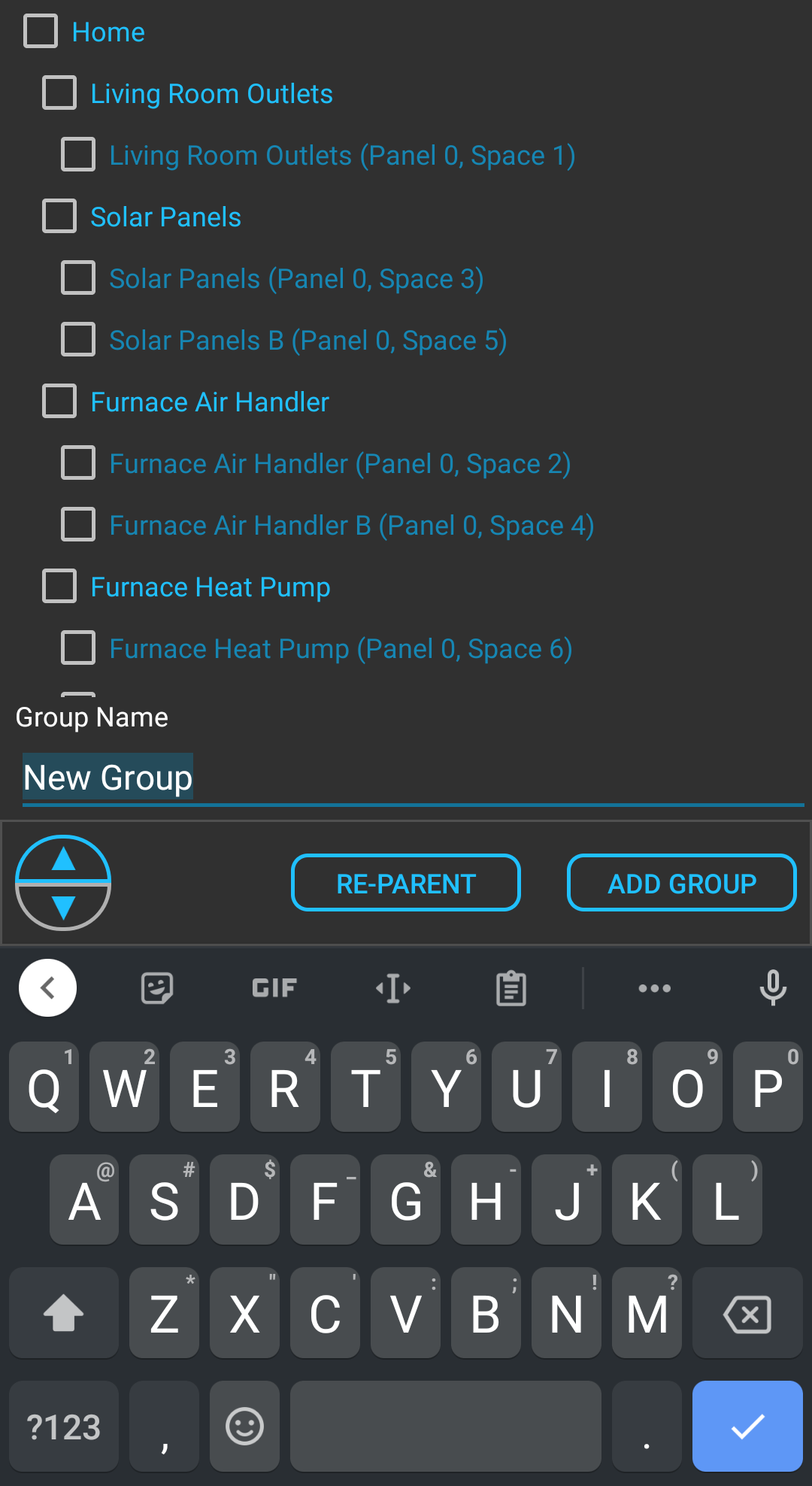The width and height of the screenshot is (812, 1486).
Task: Select the Furnace Air Handler group checkbox
Action: click(x=59, y=402)
